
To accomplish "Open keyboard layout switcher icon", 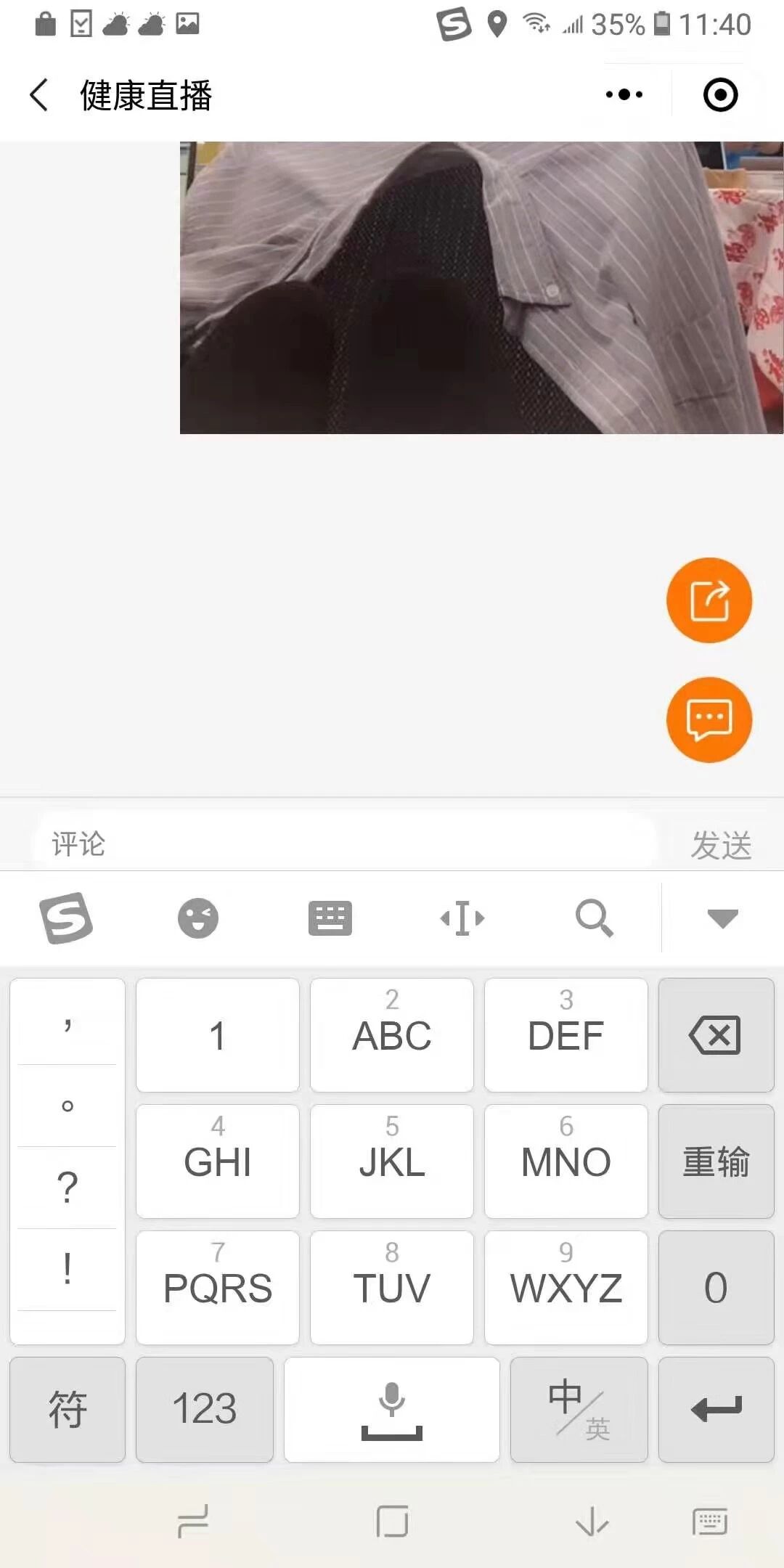I will click(x=330, y=918).
